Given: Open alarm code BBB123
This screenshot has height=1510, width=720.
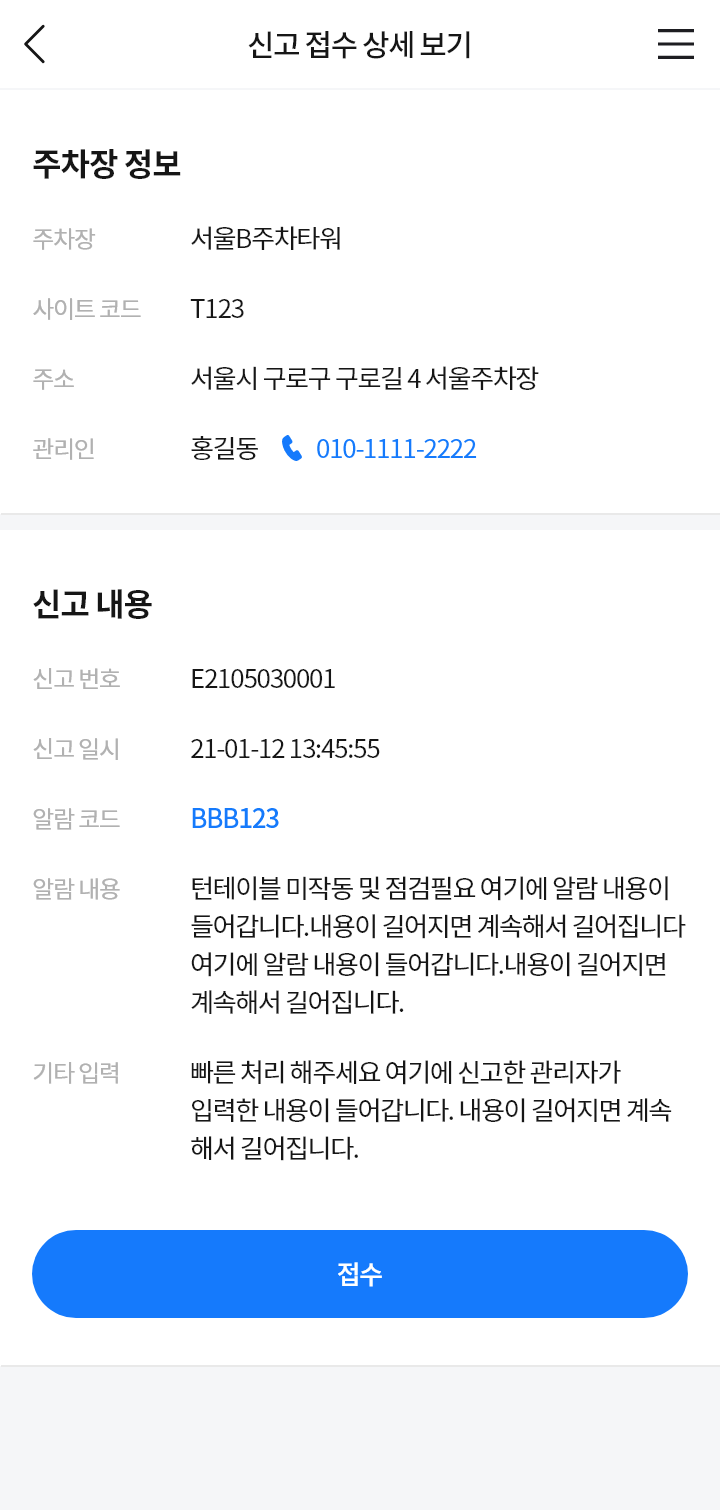Looking at the screenshot, I should pyautogui.click(x=235, y=819).
